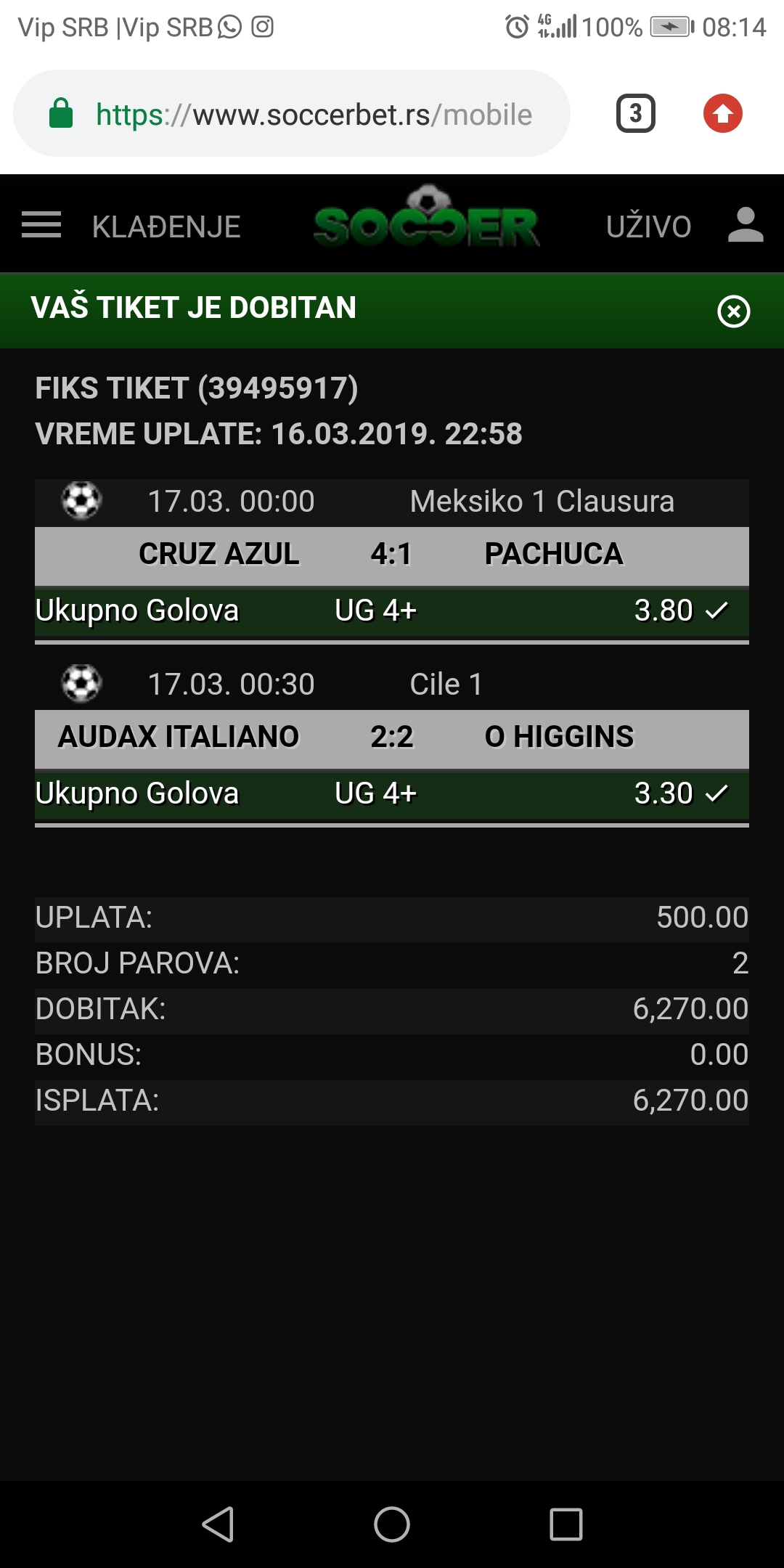This screenshot has width=784, height=1568.
Task: Switch to UŽIVO live betting
Action: click(648, 226)
